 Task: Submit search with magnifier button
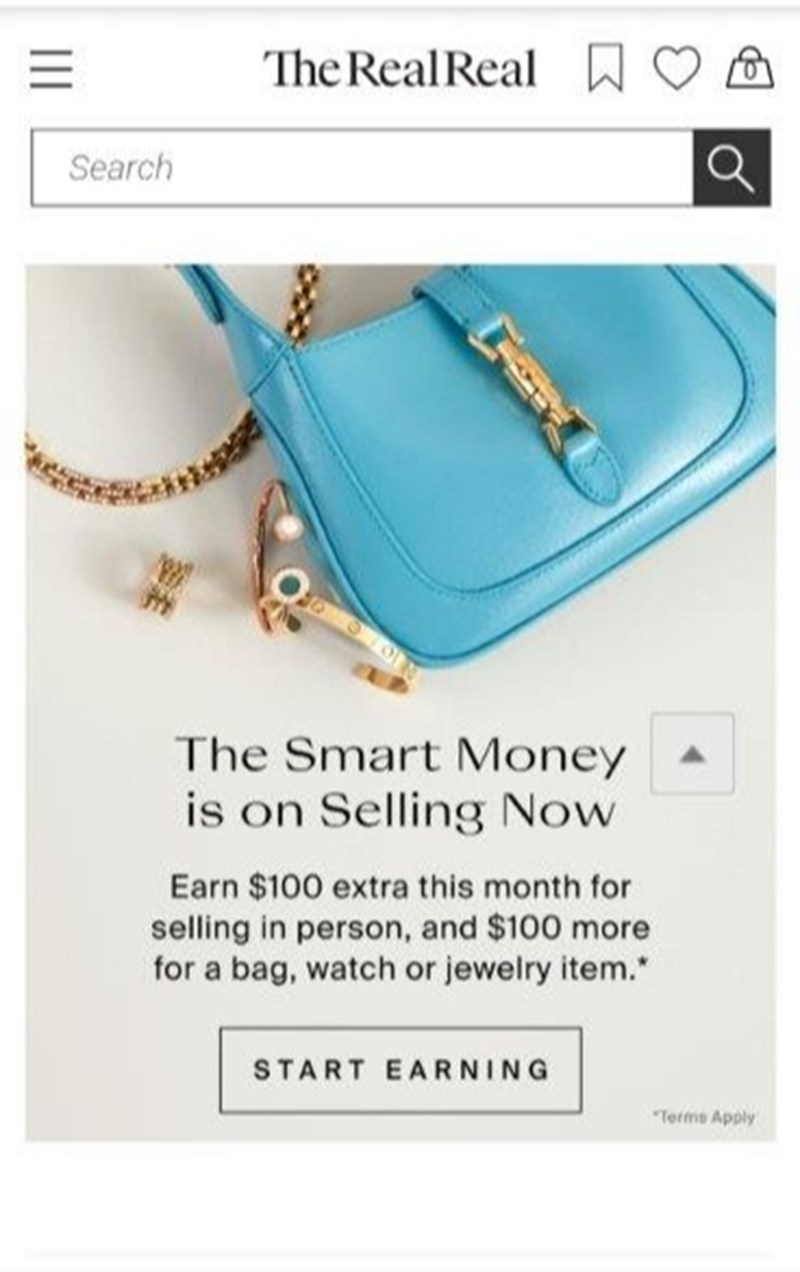(731, 168)
